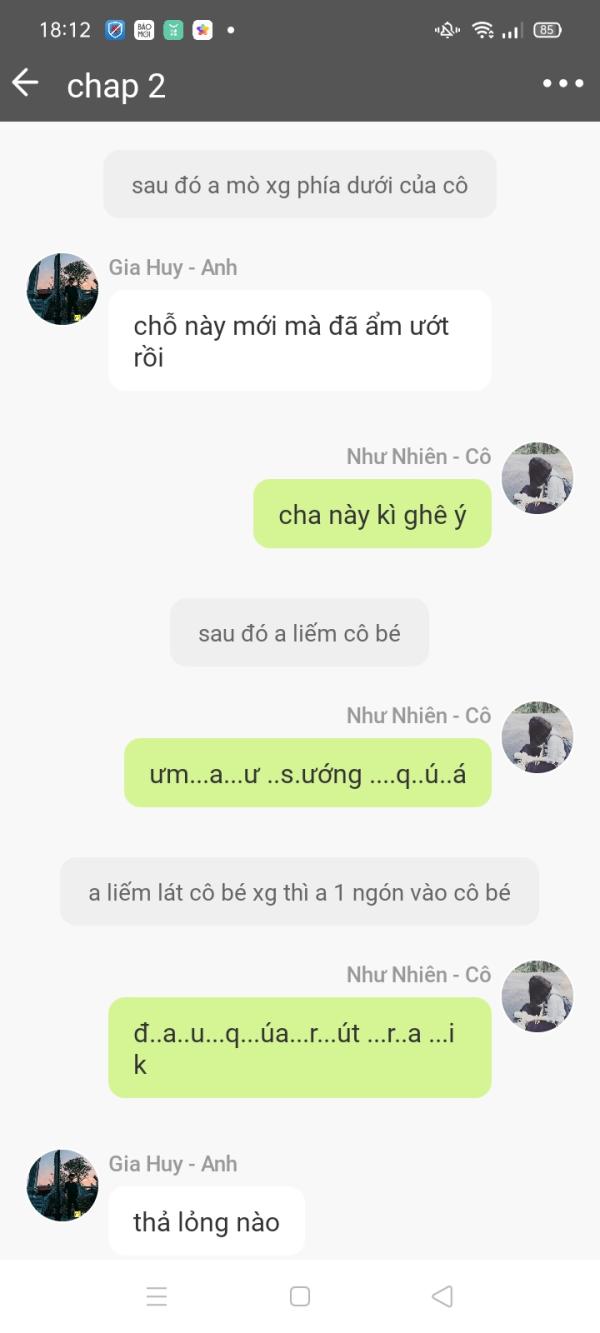Go back using the top arrow
The height and width of the screenshot is (1333, 600).
point(25,84)
